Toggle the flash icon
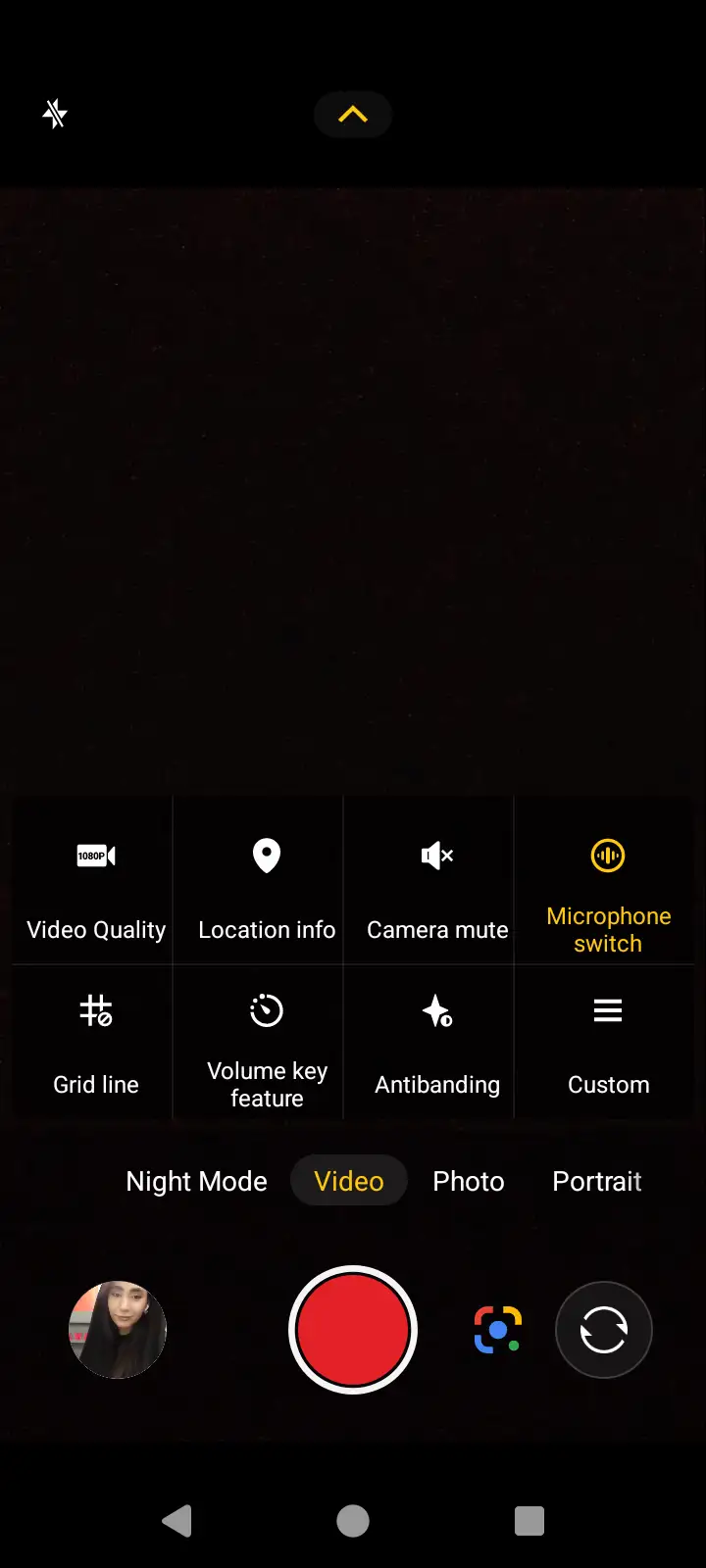Viewport: 706px width, 1568px height. (x=55, y=115)
